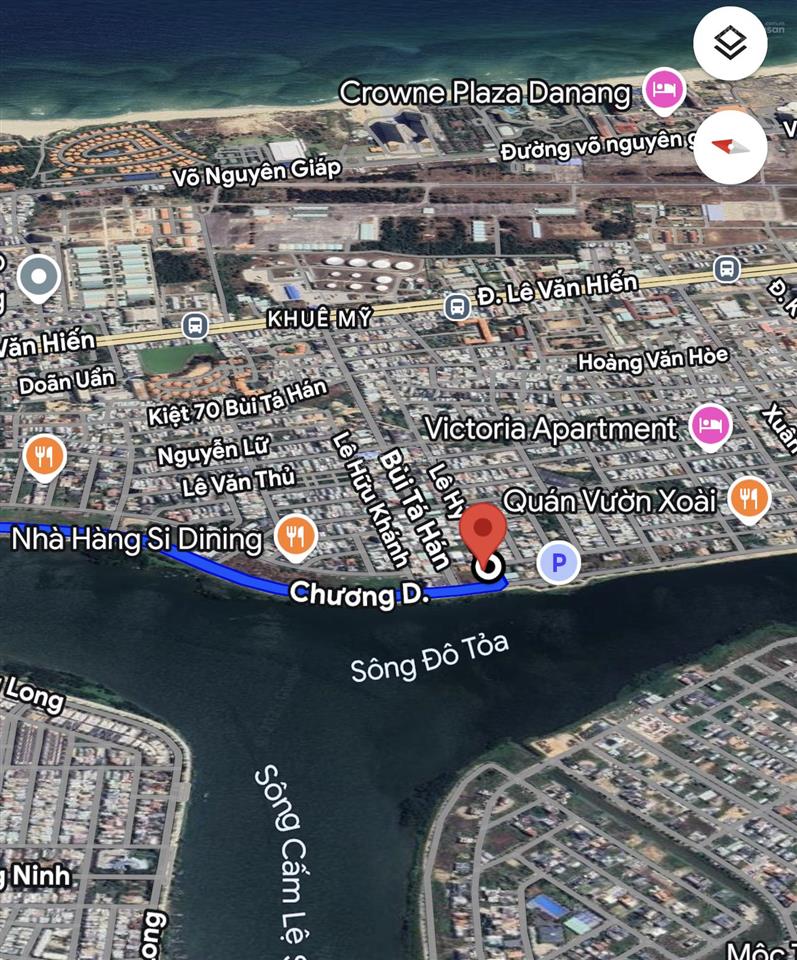The height and width of the screenshot is (960, 797).
Task: Click the compass to reorient the map north
Action: tap(730, 148)
